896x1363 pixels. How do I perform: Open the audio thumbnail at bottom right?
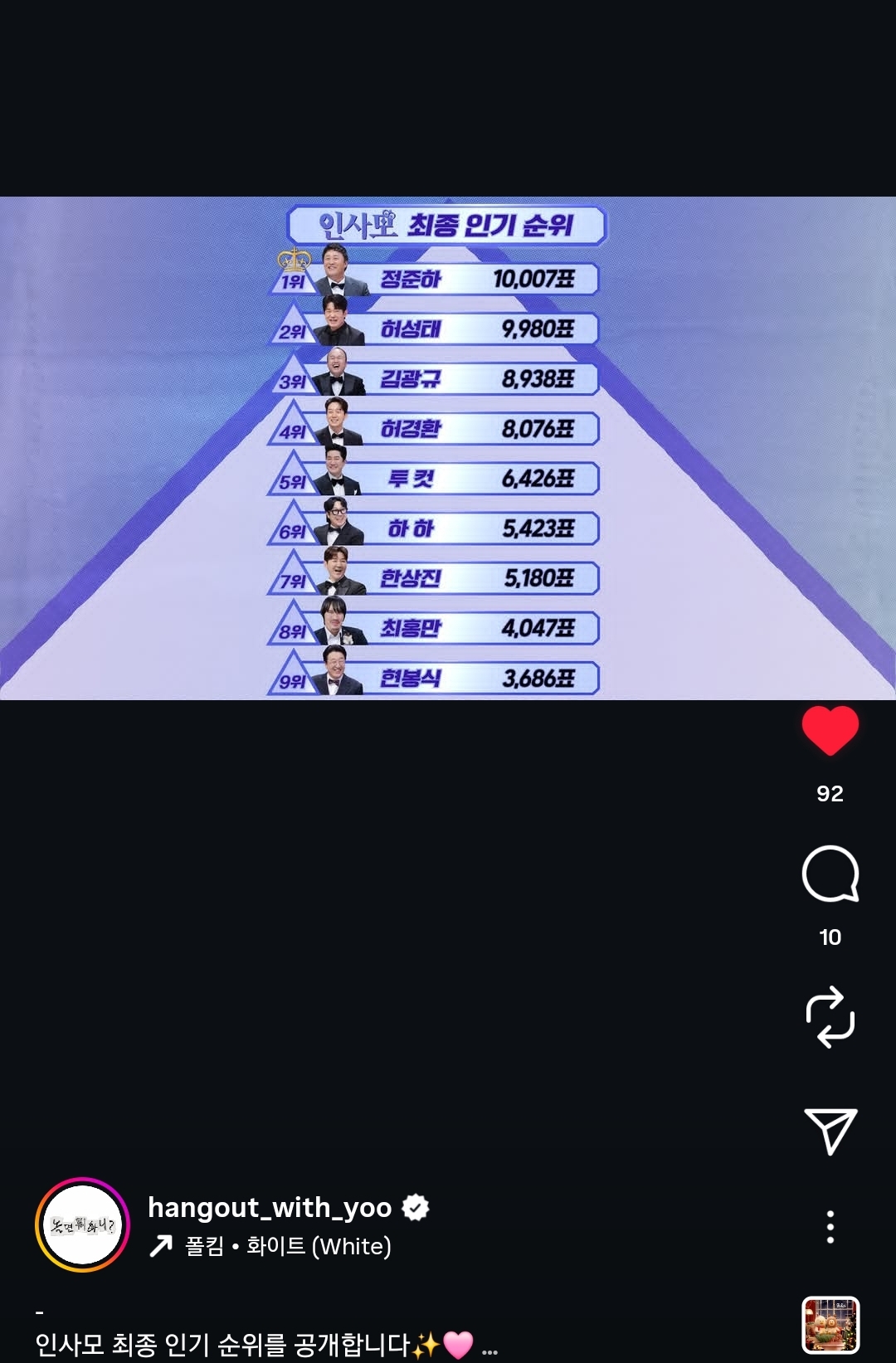830,1325
